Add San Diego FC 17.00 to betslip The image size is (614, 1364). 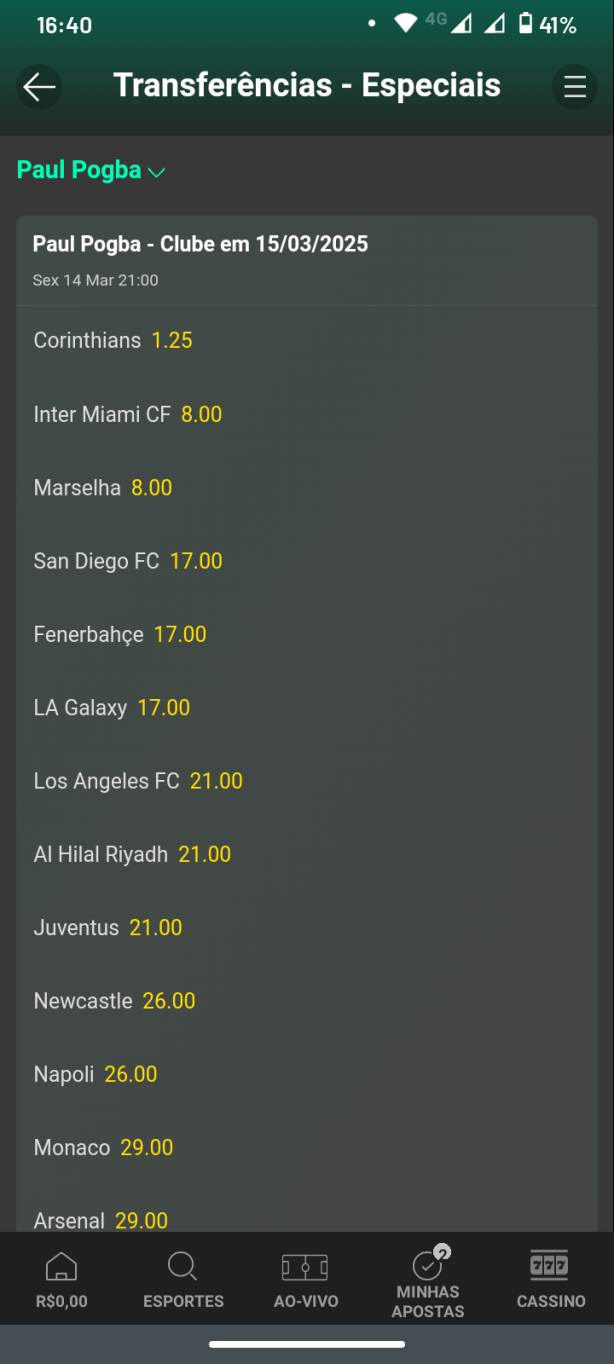307,561
